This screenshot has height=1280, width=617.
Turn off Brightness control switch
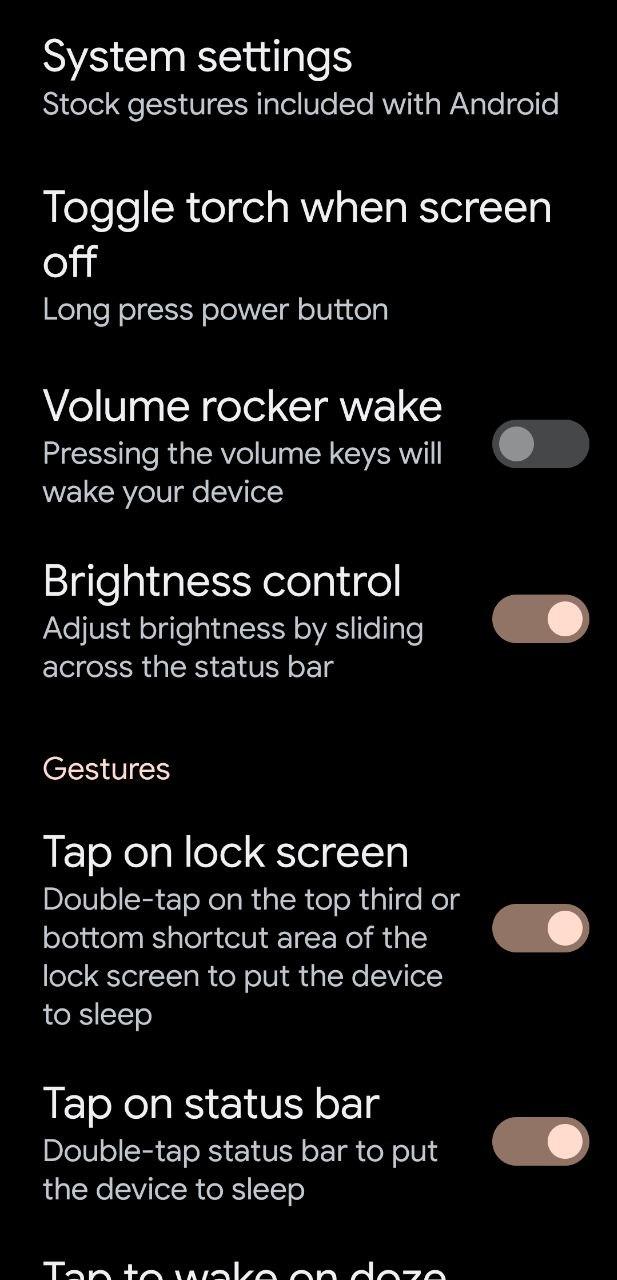click(540, 619)
